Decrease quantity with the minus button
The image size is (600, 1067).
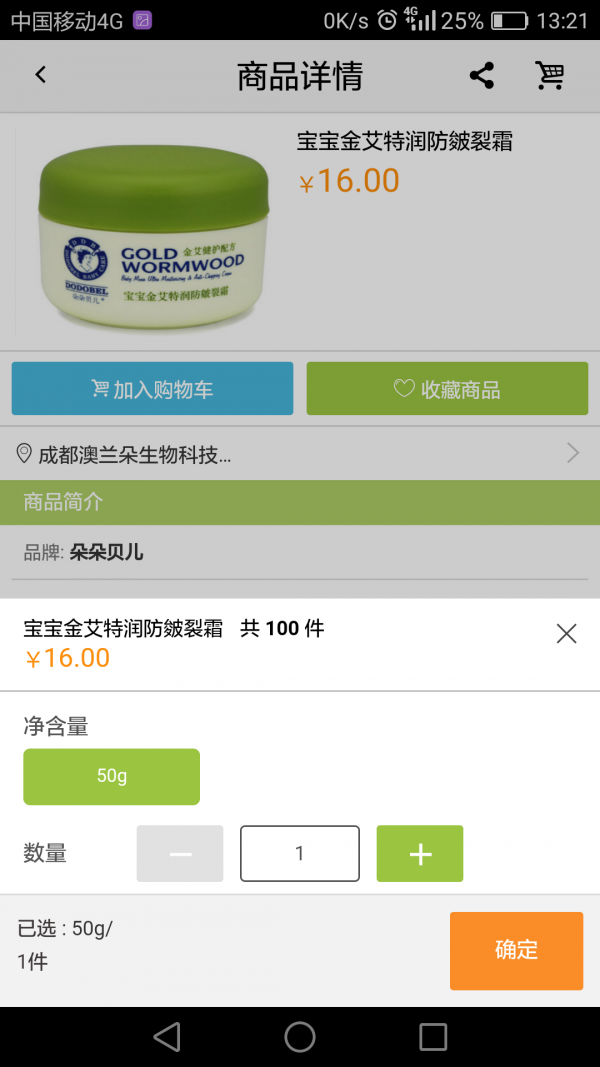click(x=180, y=853)
